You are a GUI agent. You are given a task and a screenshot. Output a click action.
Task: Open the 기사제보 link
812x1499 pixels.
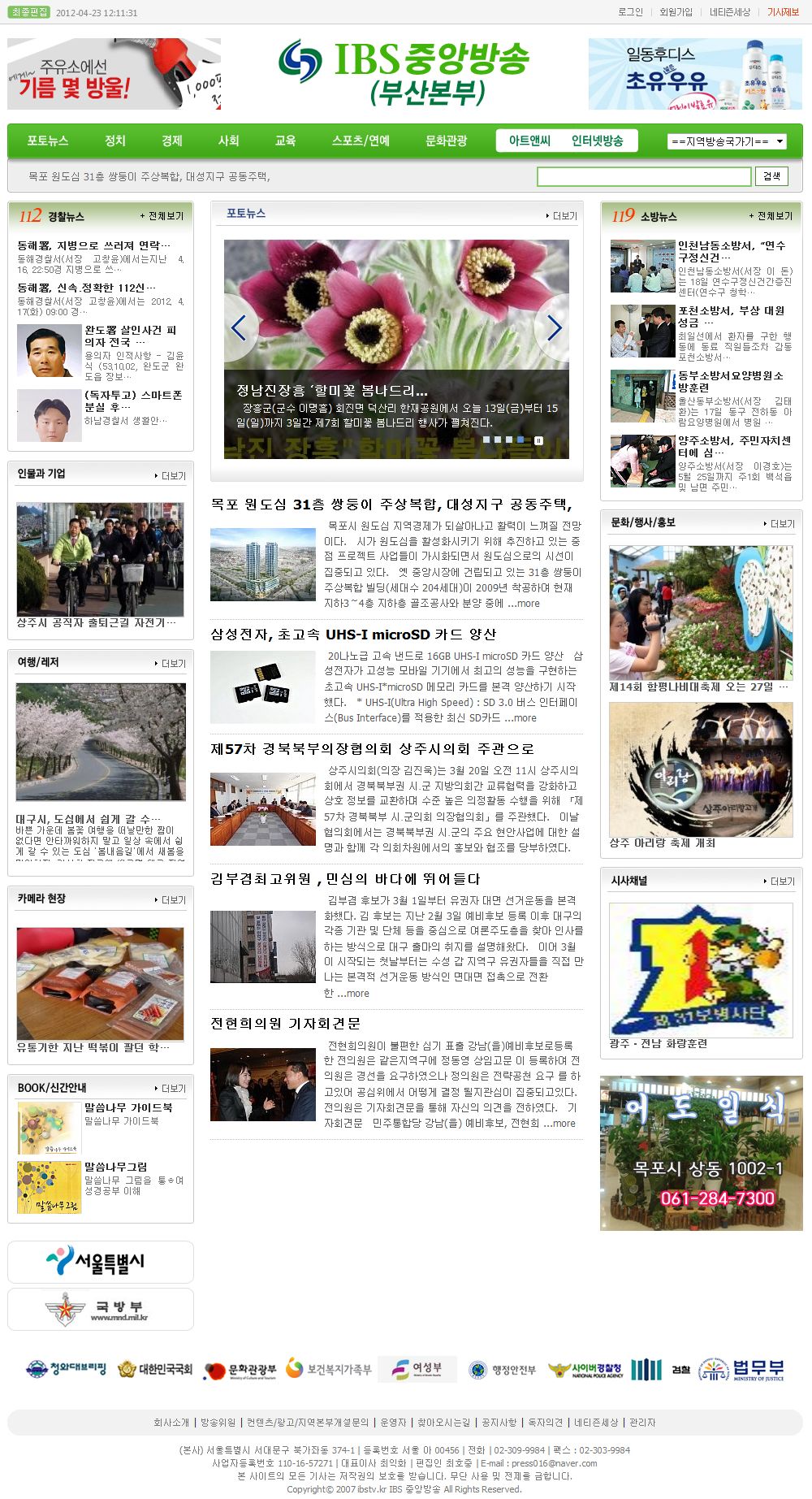point(783,12)
